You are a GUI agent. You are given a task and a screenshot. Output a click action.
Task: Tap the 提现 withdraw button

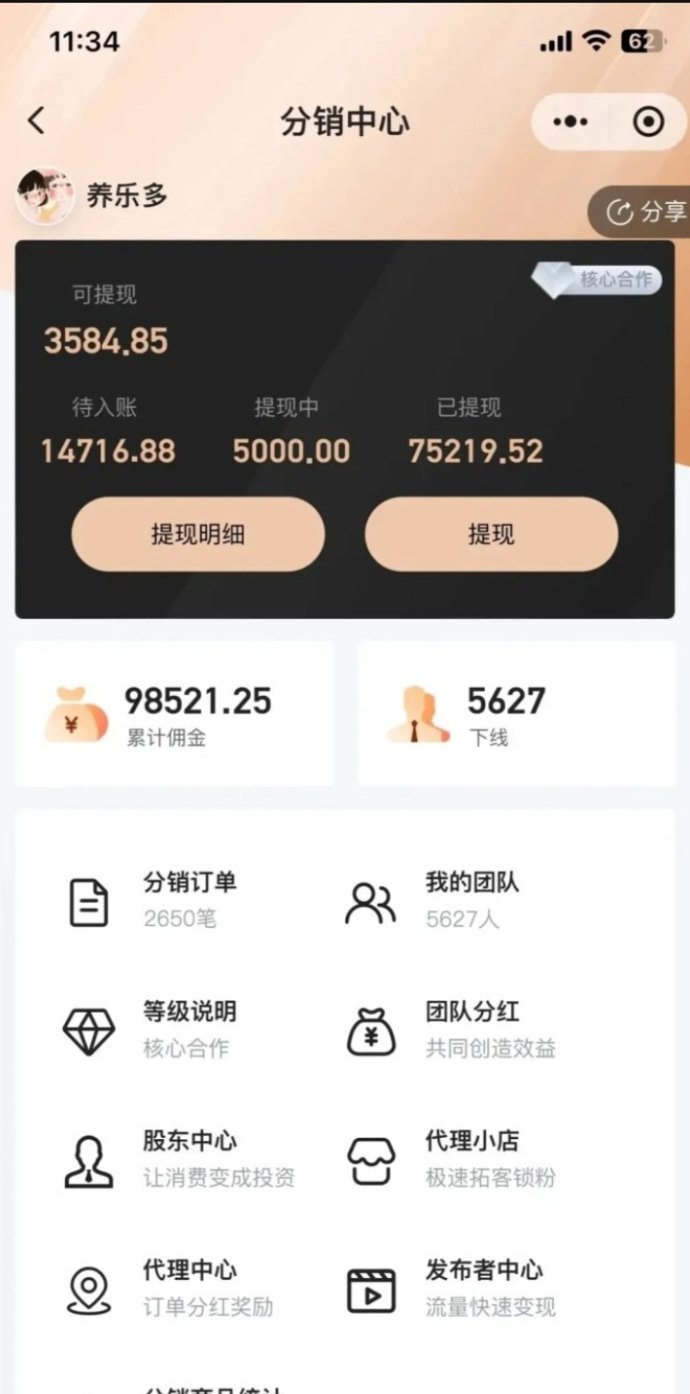491,535
